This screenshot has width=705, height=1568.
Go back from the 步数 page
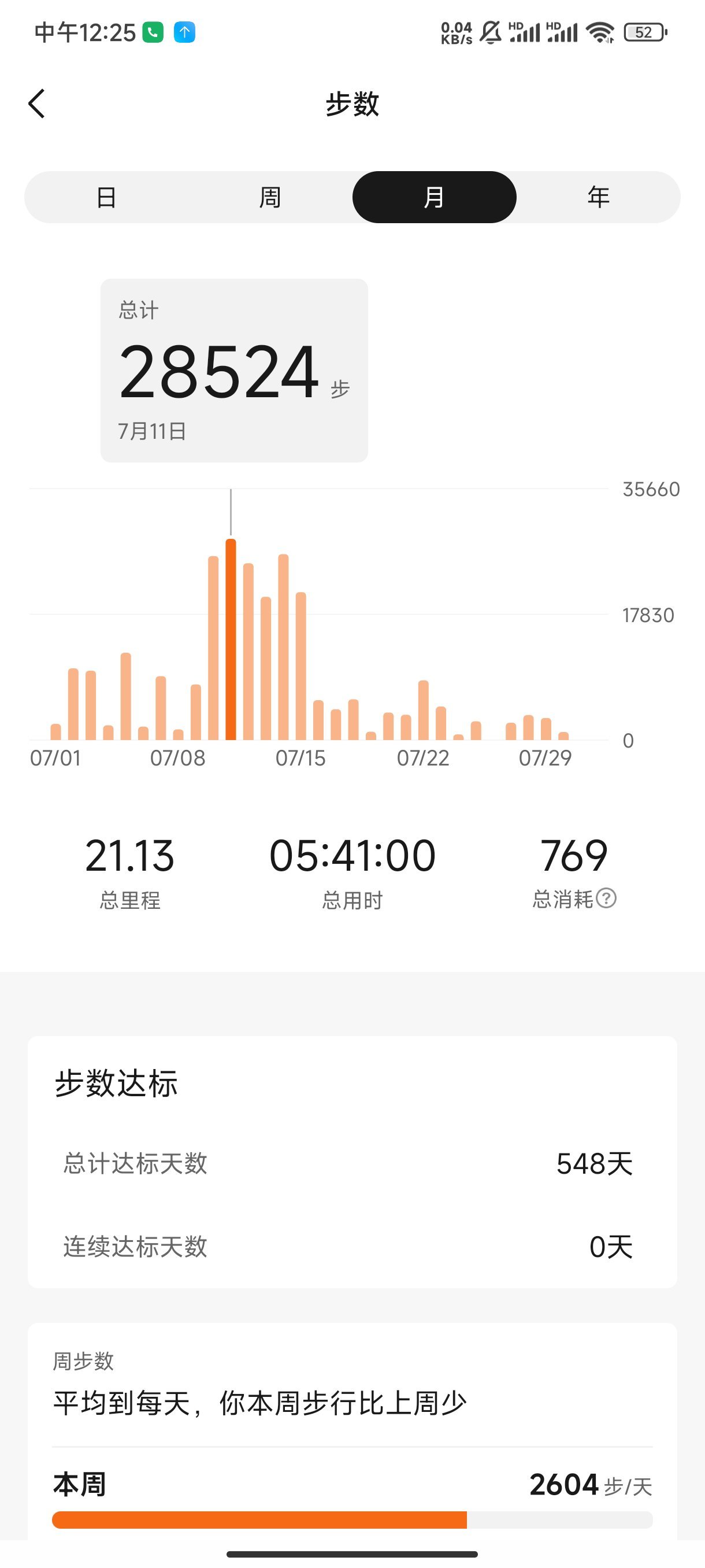point(37,103)
